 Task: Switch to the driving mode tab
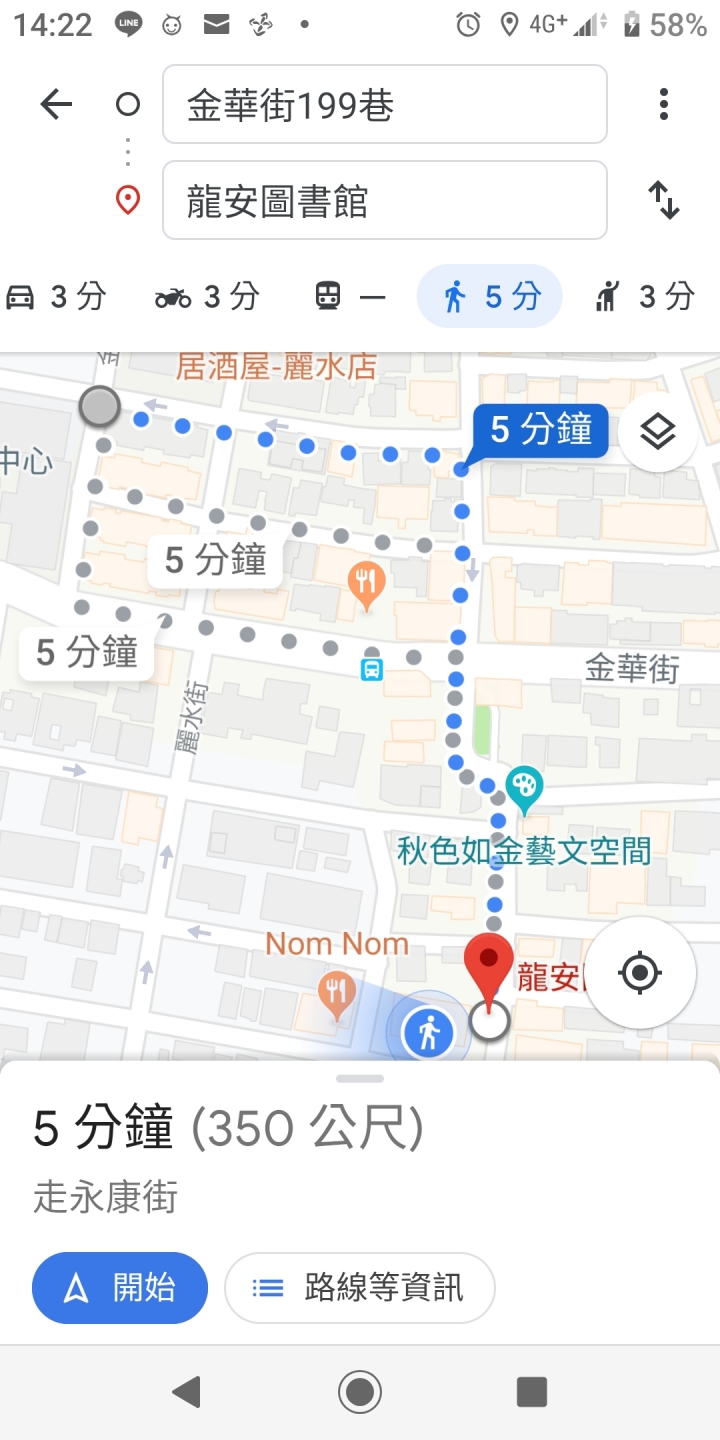coord(56,297)
